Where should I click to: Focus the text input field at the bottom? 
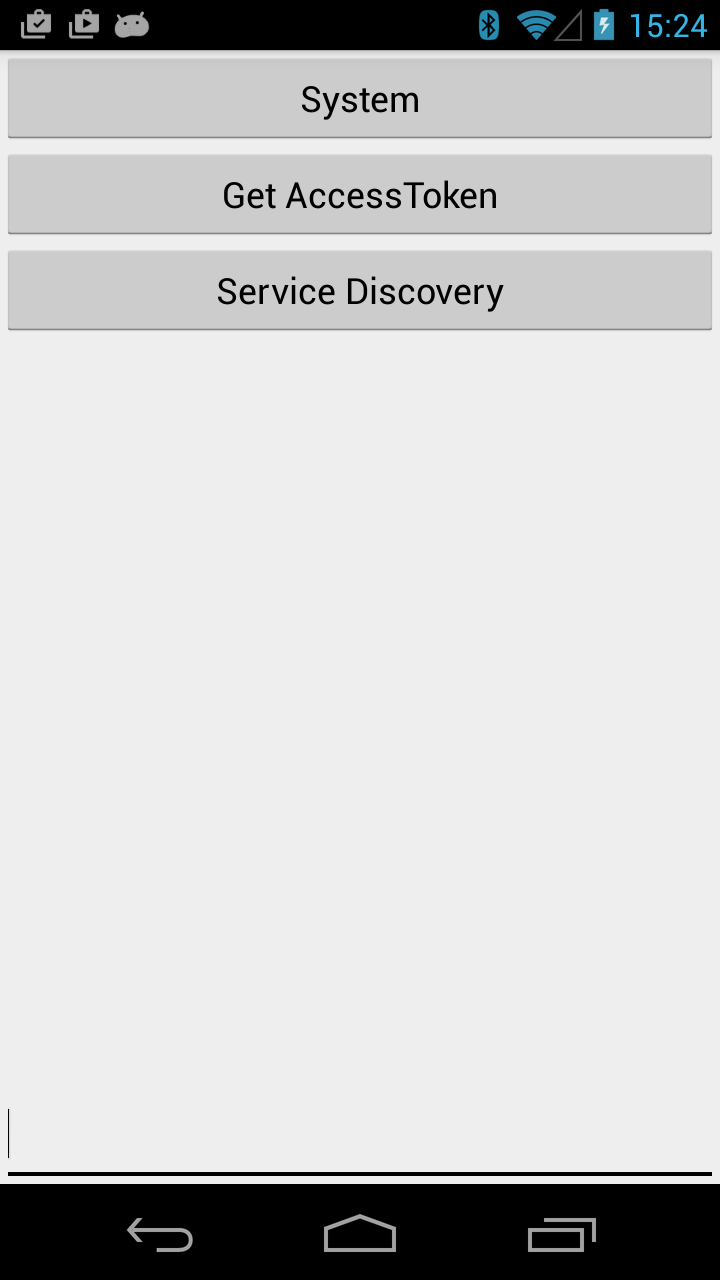tap(360, 1135)
